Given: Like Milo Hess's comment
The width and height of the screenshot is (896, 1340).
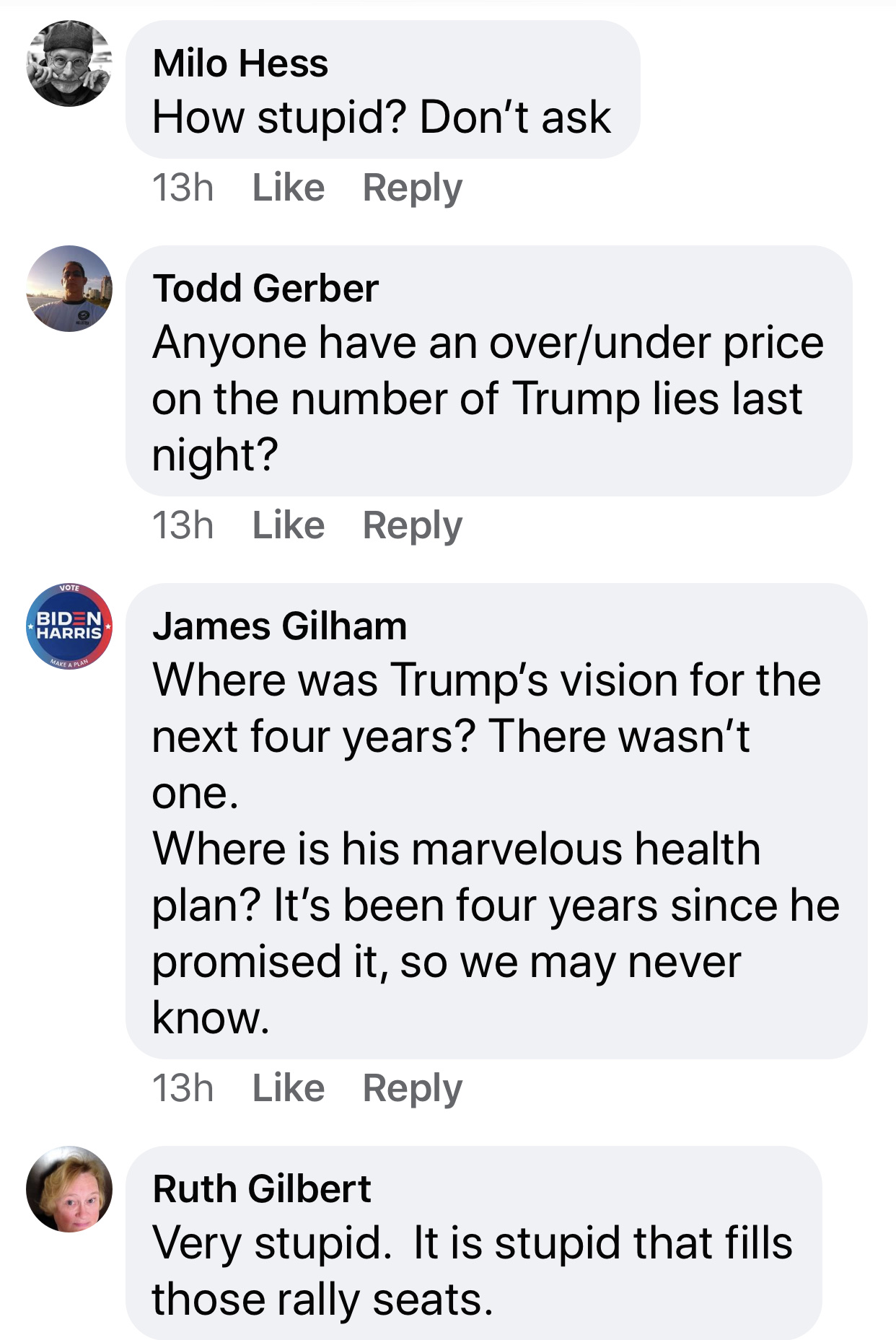Looking at the screenshot, I should (x=288, y=188).
